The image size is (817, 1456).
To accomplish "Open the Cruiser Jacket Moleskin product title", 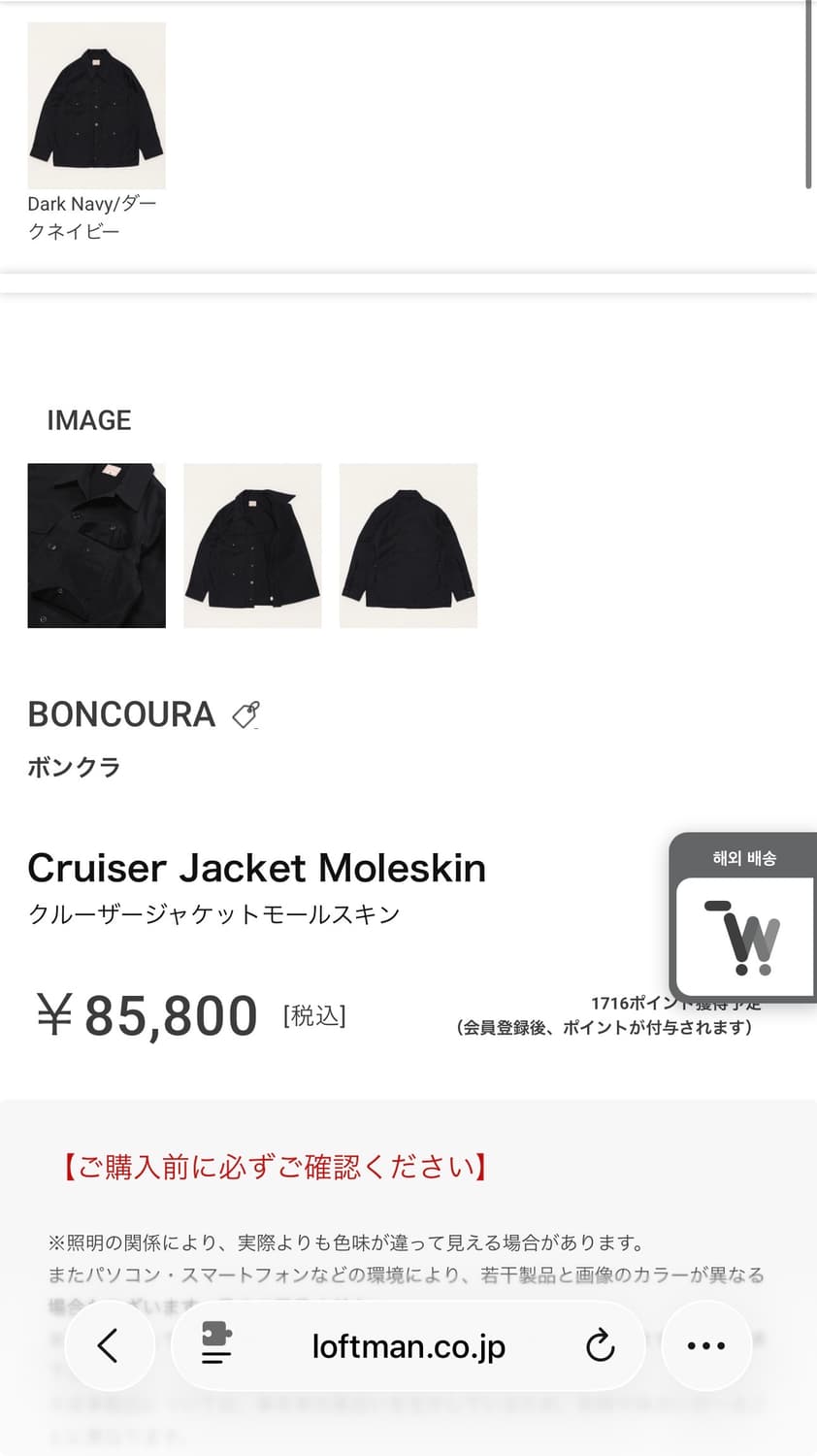I will 256,867.
